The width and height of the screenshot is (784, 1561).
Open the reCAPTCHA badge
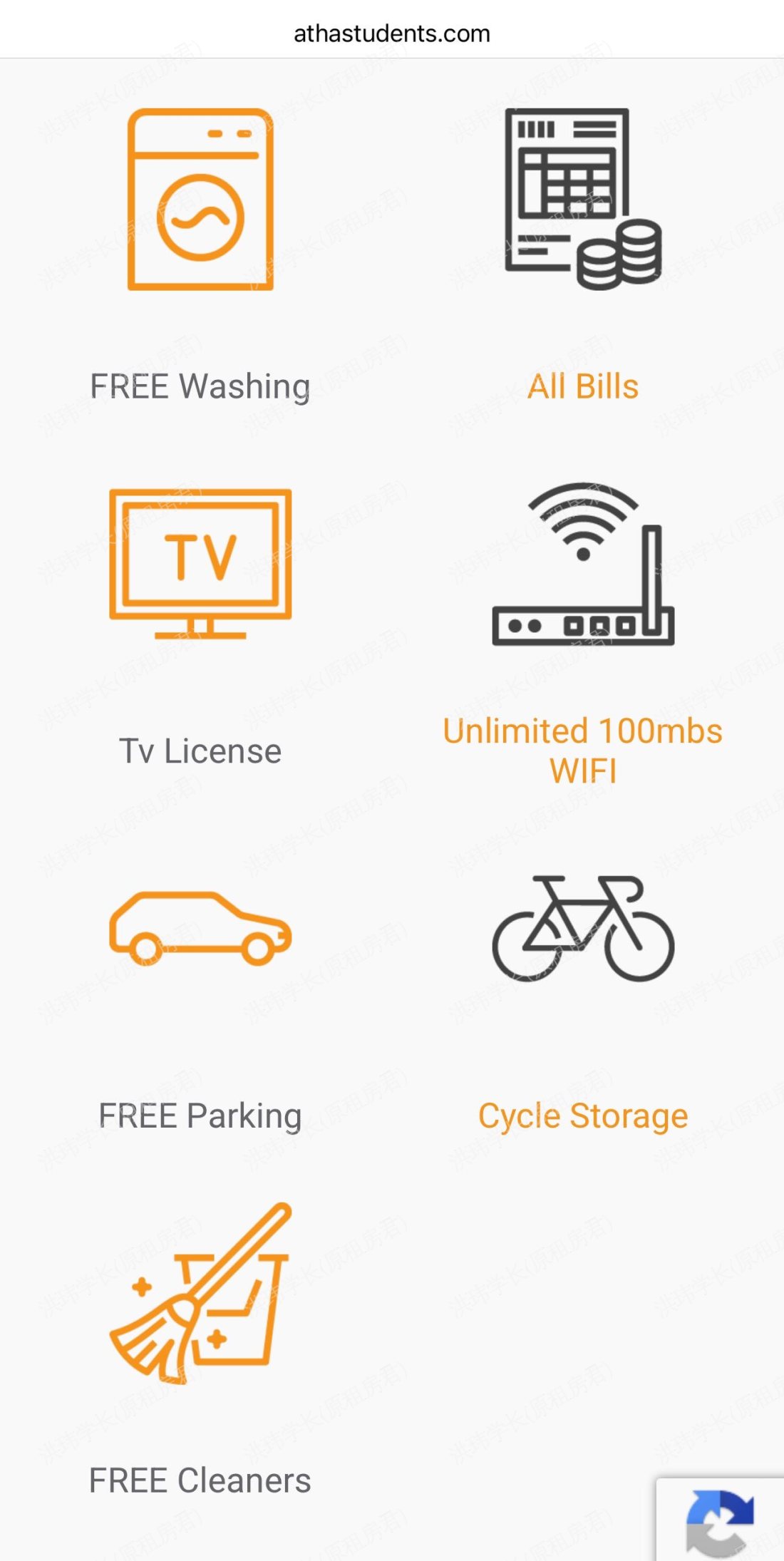click(720, 1520)
